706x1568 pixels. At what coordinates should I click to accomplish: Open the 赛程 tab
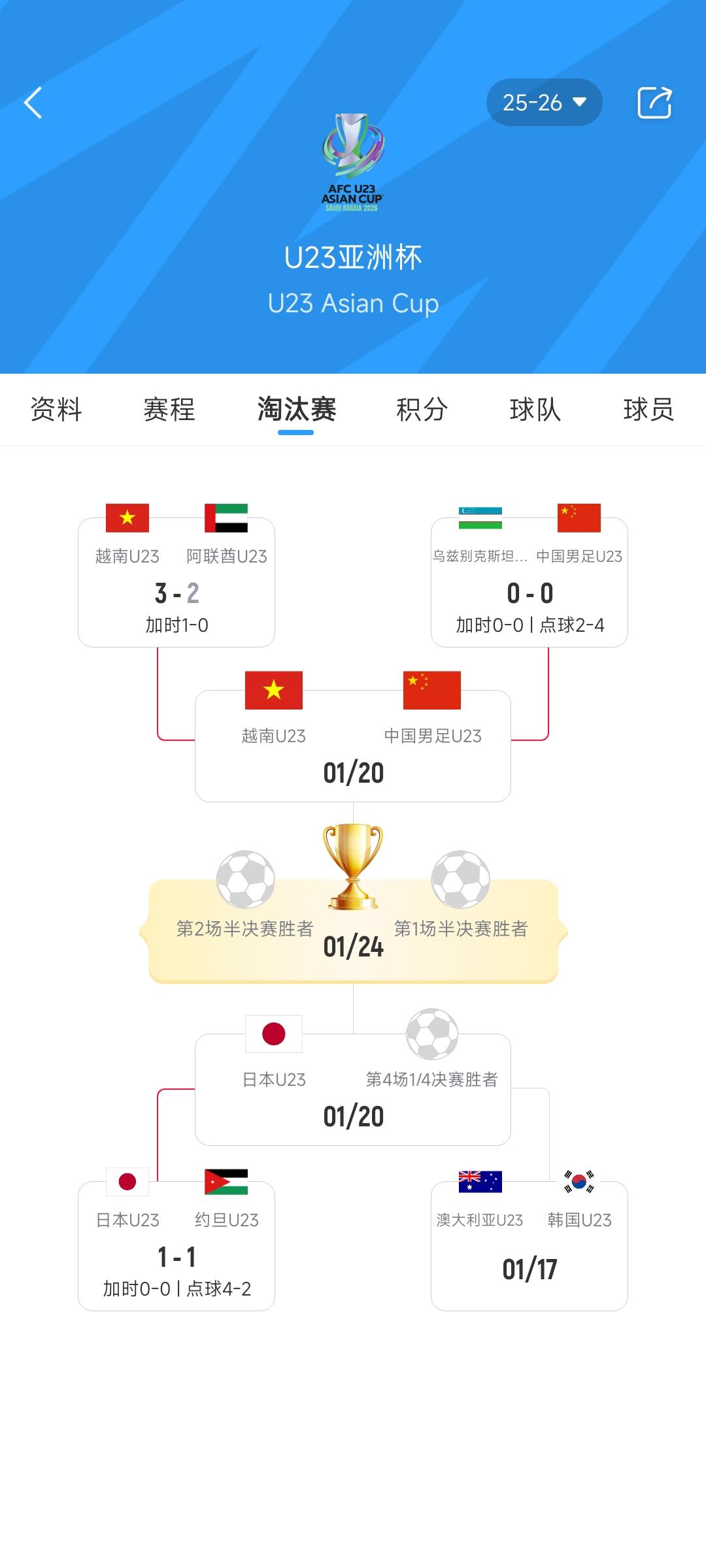[x=171, y=410]
